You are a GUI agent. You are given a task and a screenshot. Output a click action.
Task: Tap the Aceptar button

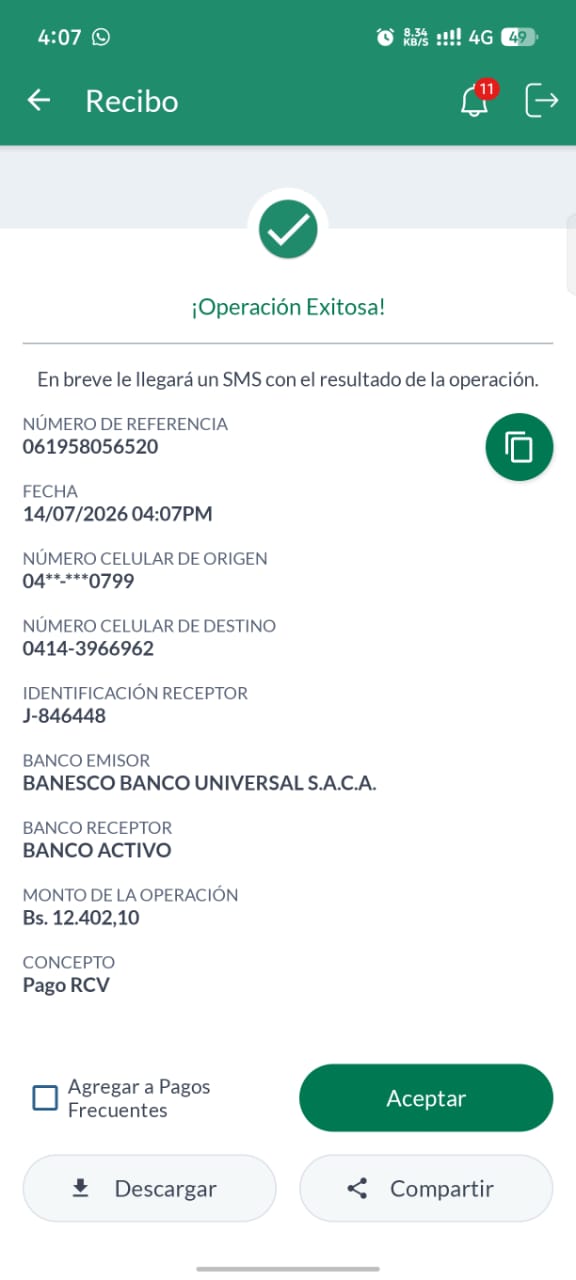point(426,1098)
